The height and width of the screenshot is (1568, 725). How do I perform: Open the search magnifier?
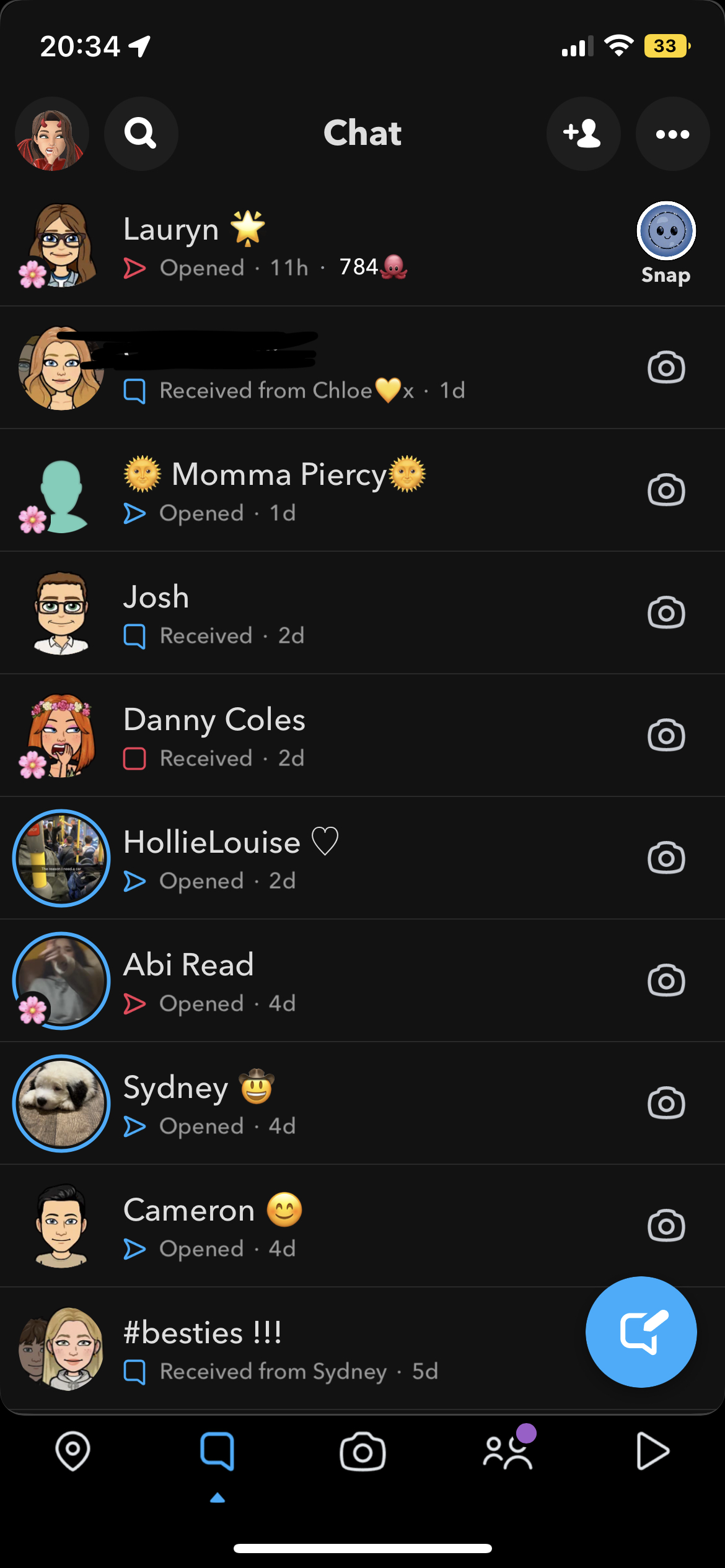pos(141,134)
